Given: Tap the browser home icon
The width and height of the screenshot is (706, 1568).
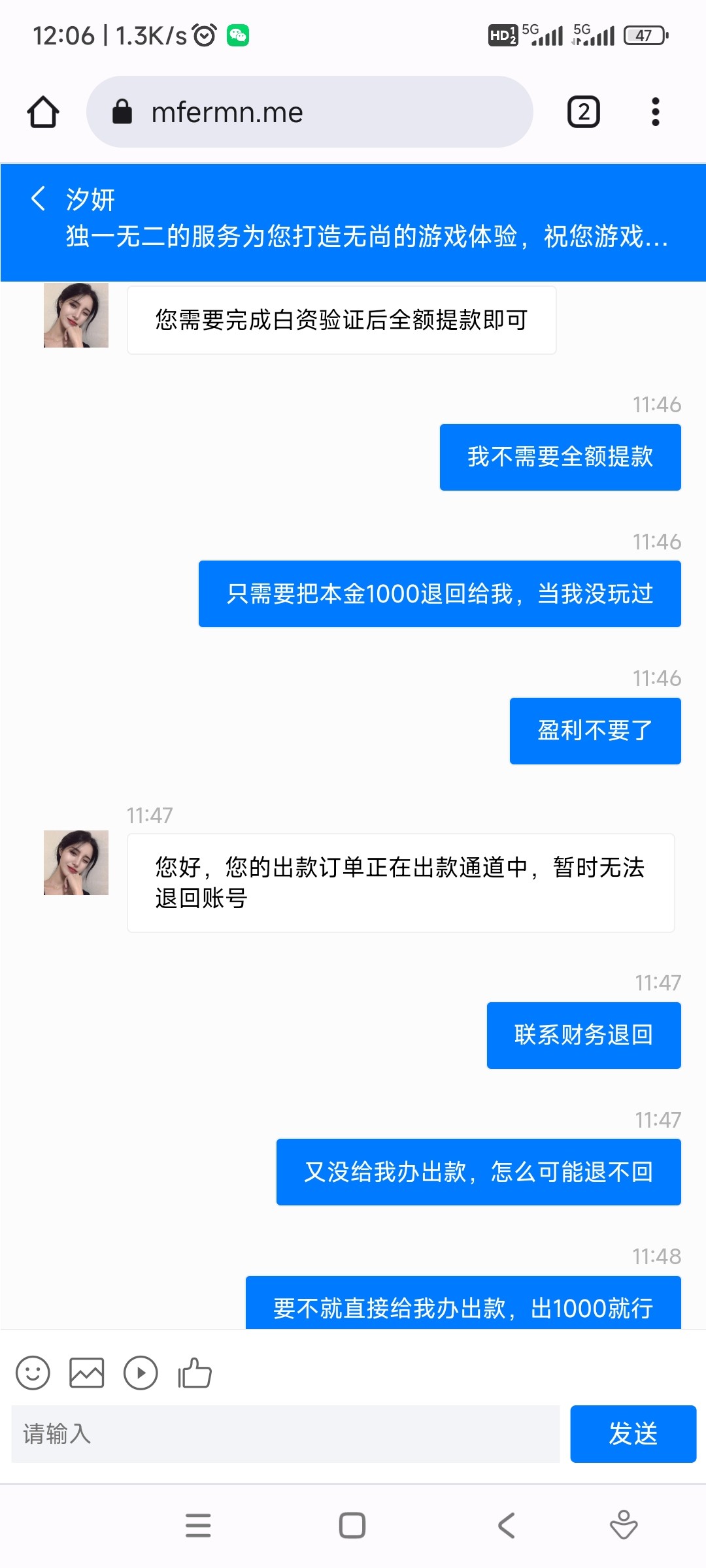Looking at the screenshot, I should [42, 112].
